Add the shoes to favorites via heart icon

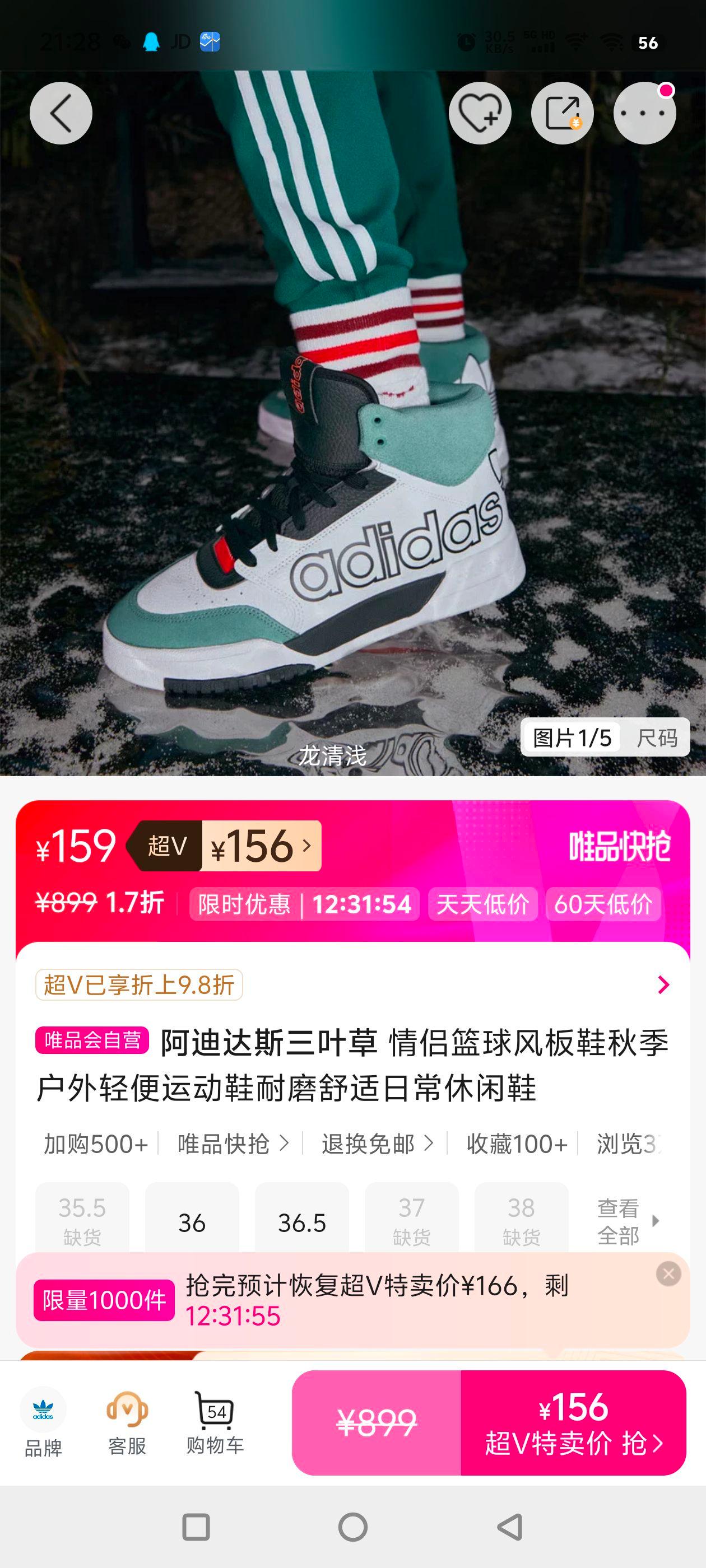tap(481, 112)
